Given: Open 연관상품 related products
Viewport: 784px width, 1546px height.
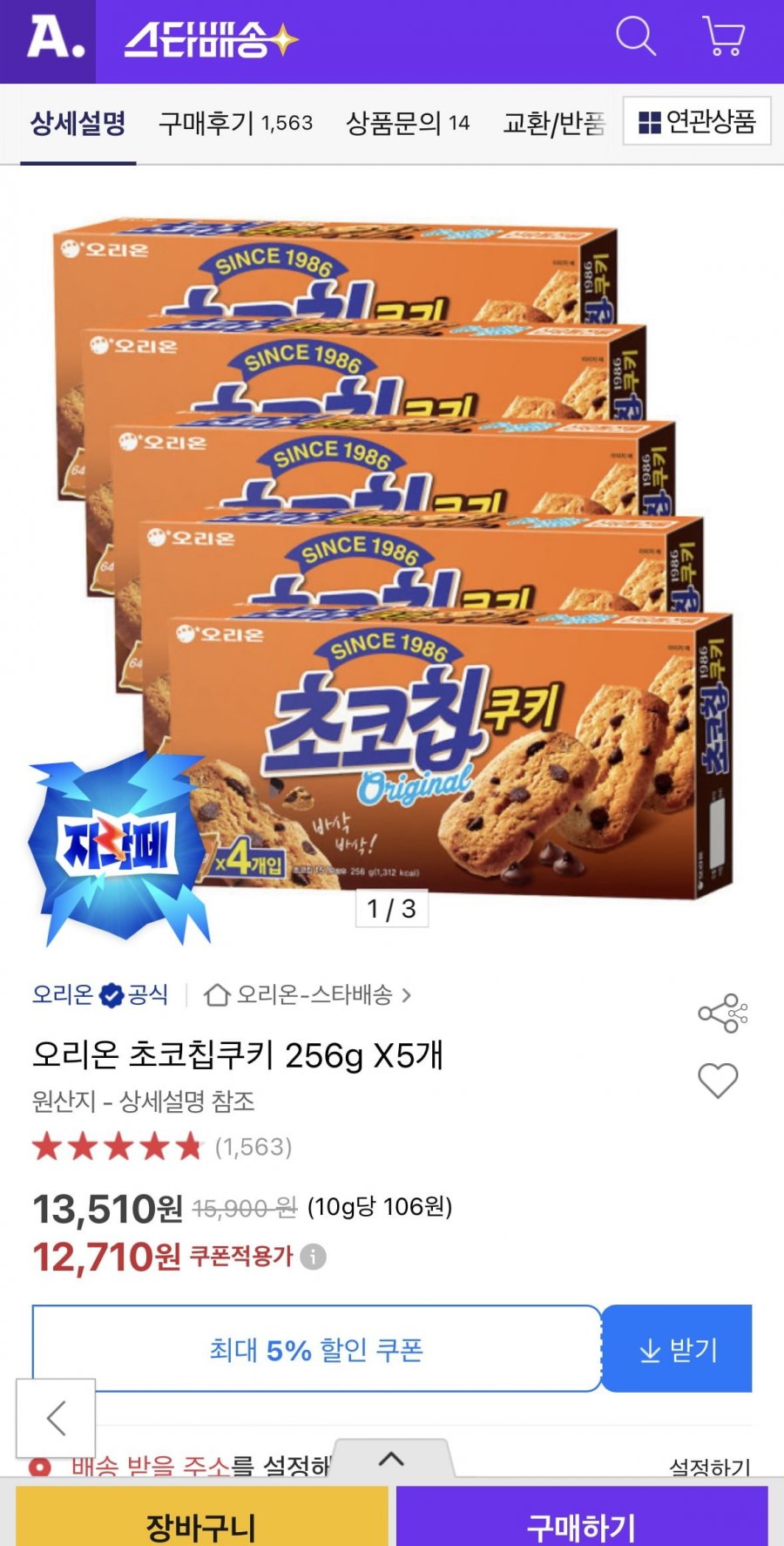Looking at the screenshot, I should coord(697,122).
